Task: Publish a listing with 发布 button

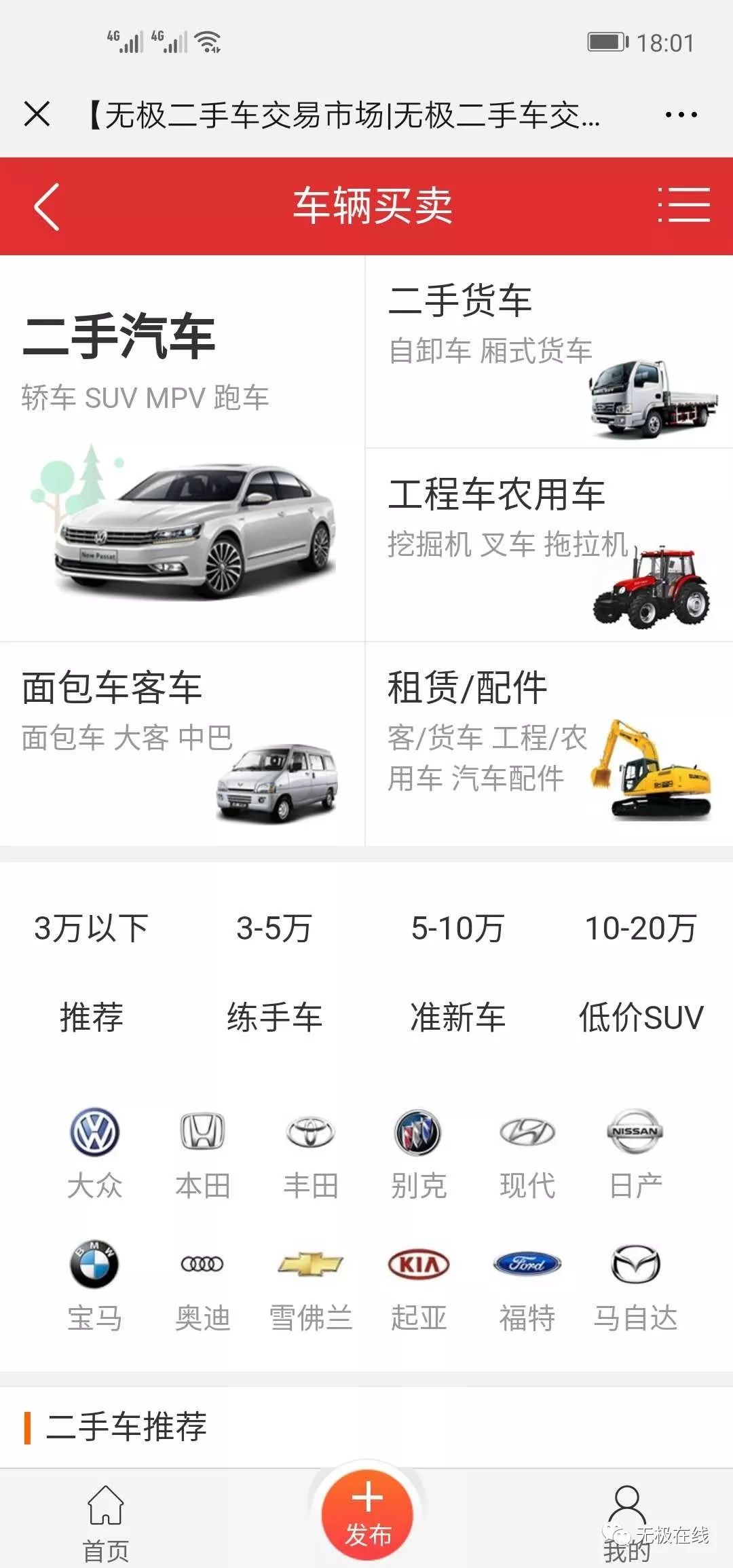Action: [367, 1512]
